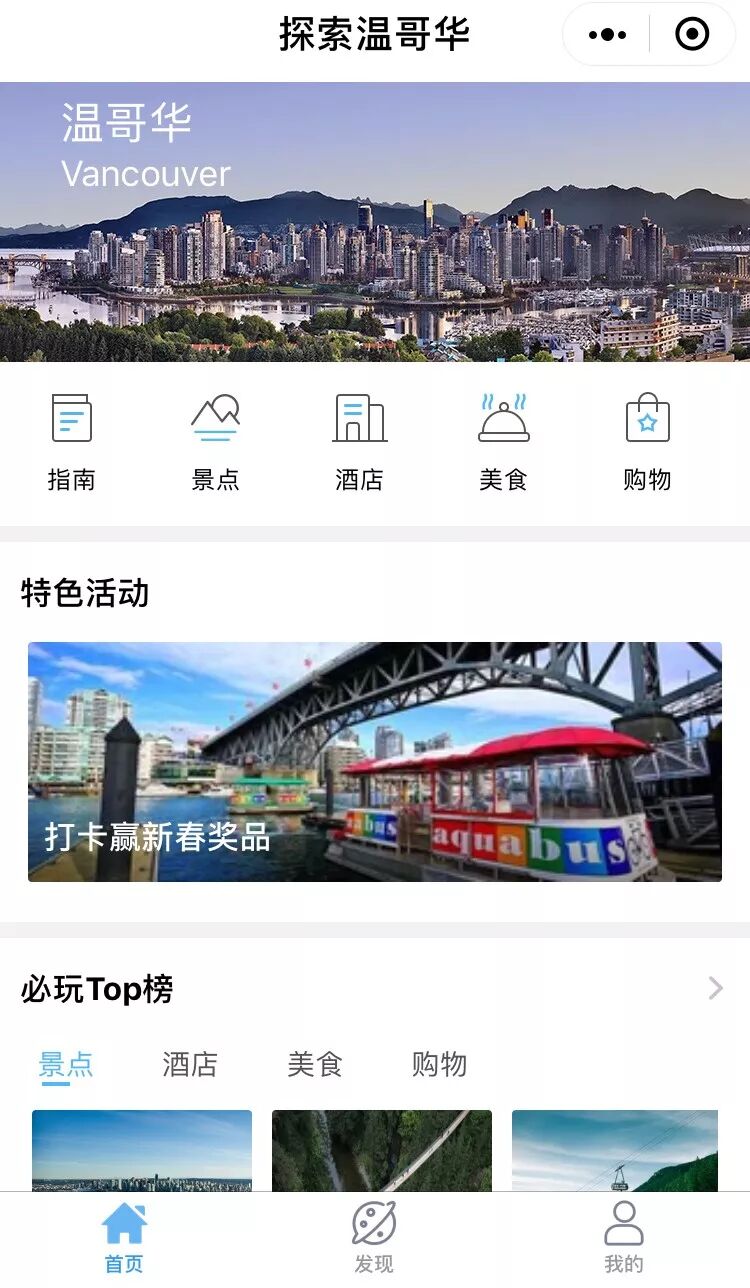750x1288 pixels.
Task: Open the mini program overflow menu
Action: point(607,35)
